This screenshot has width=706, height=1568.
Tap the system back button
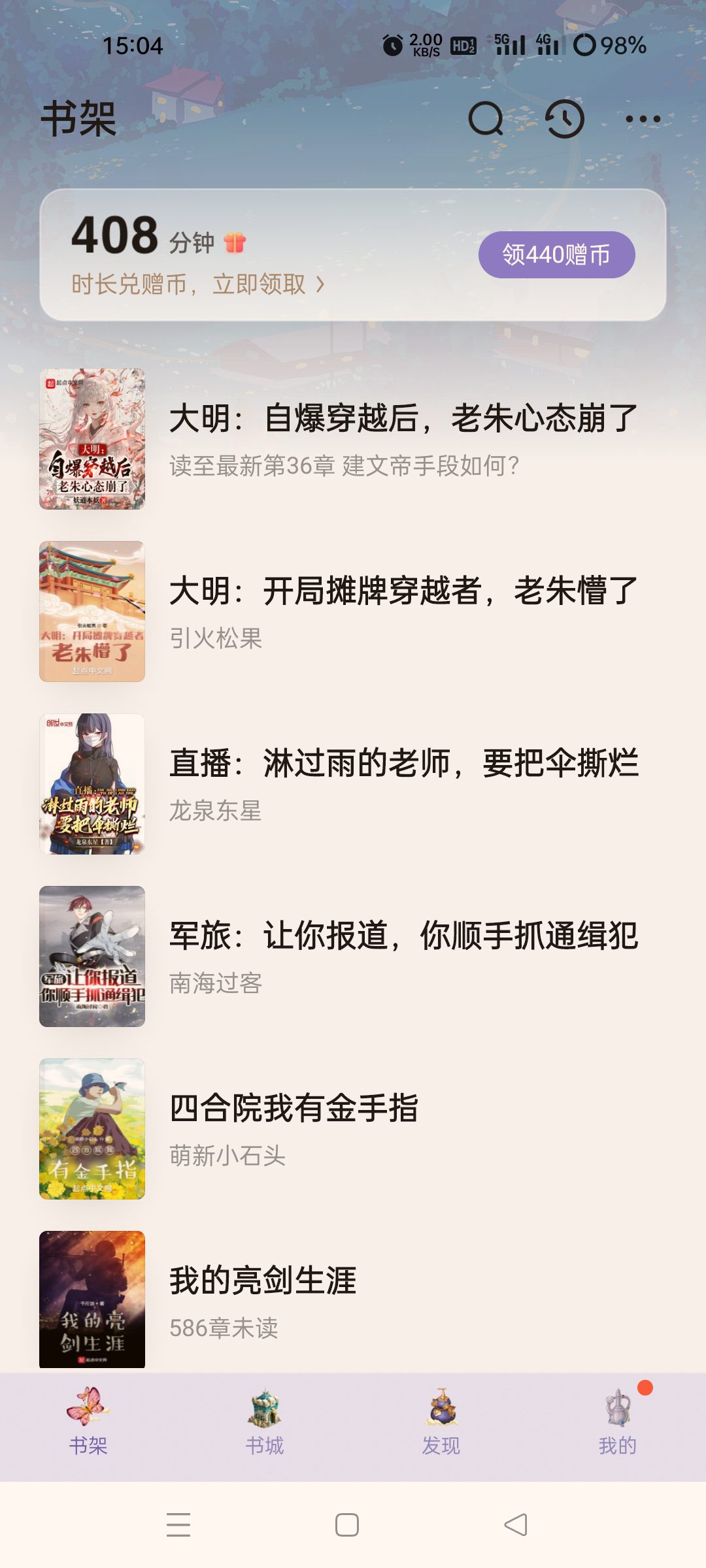tap(516, 1525)
